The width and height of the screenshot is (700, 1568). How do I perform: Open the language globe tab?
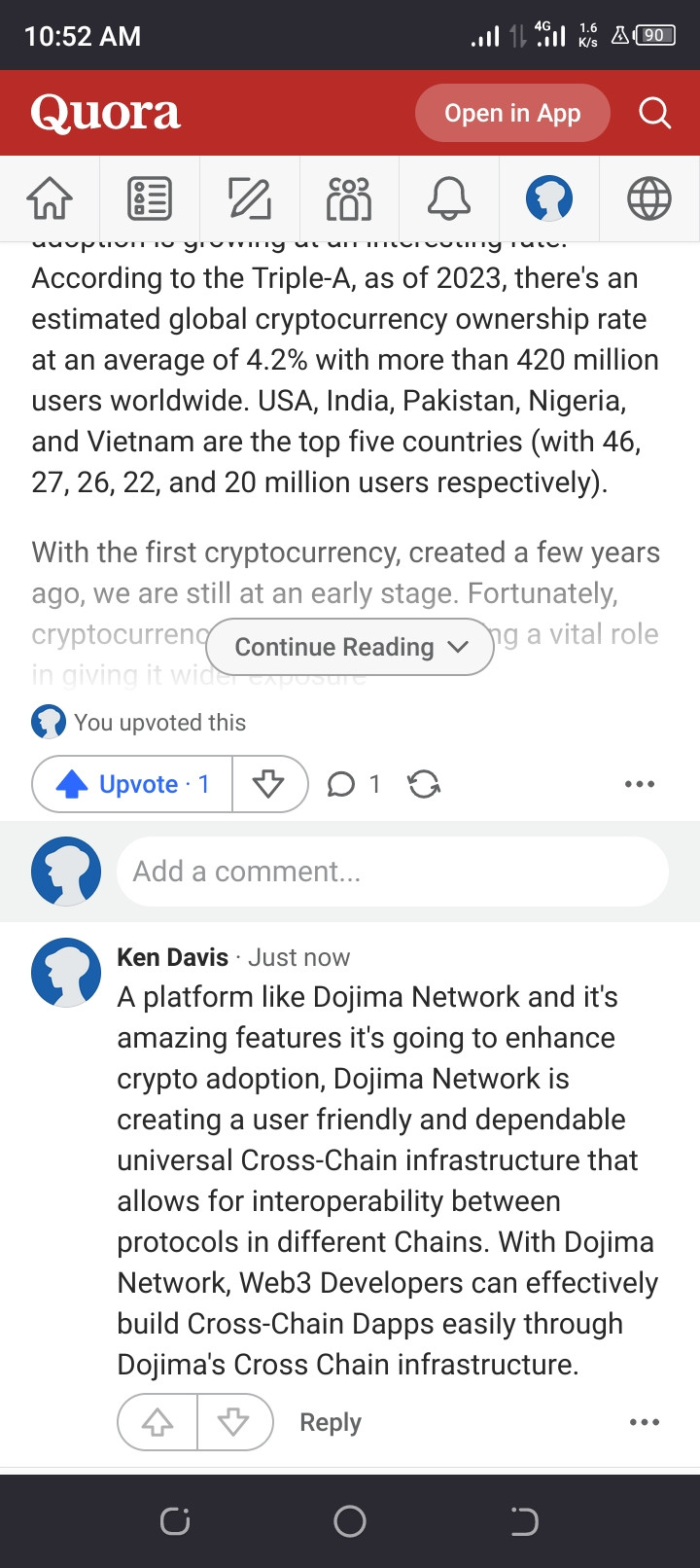point(649,198)
